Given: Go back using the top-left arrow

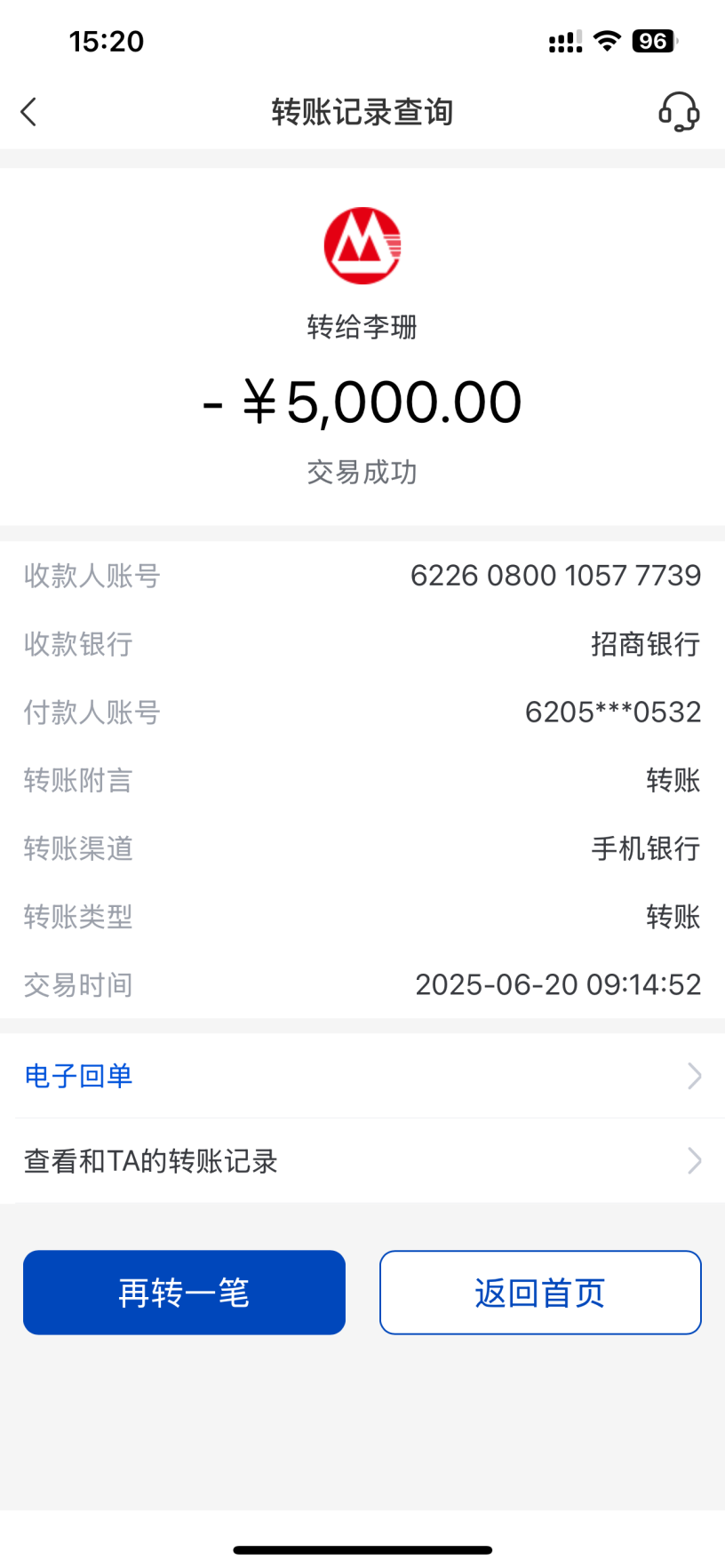Looking at the screenshot, I should click(x=28, y=112).
